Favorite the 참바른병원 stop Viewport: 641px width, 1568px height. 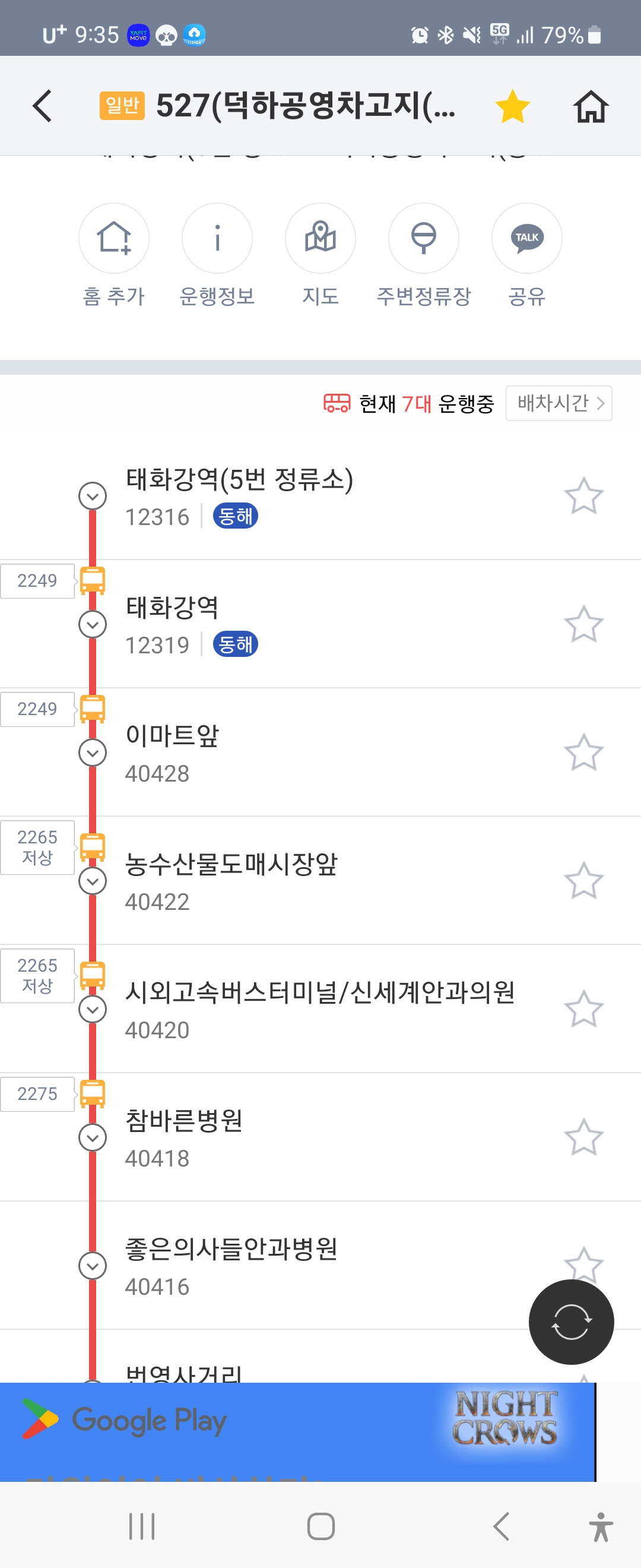(x=583, y=1137)
